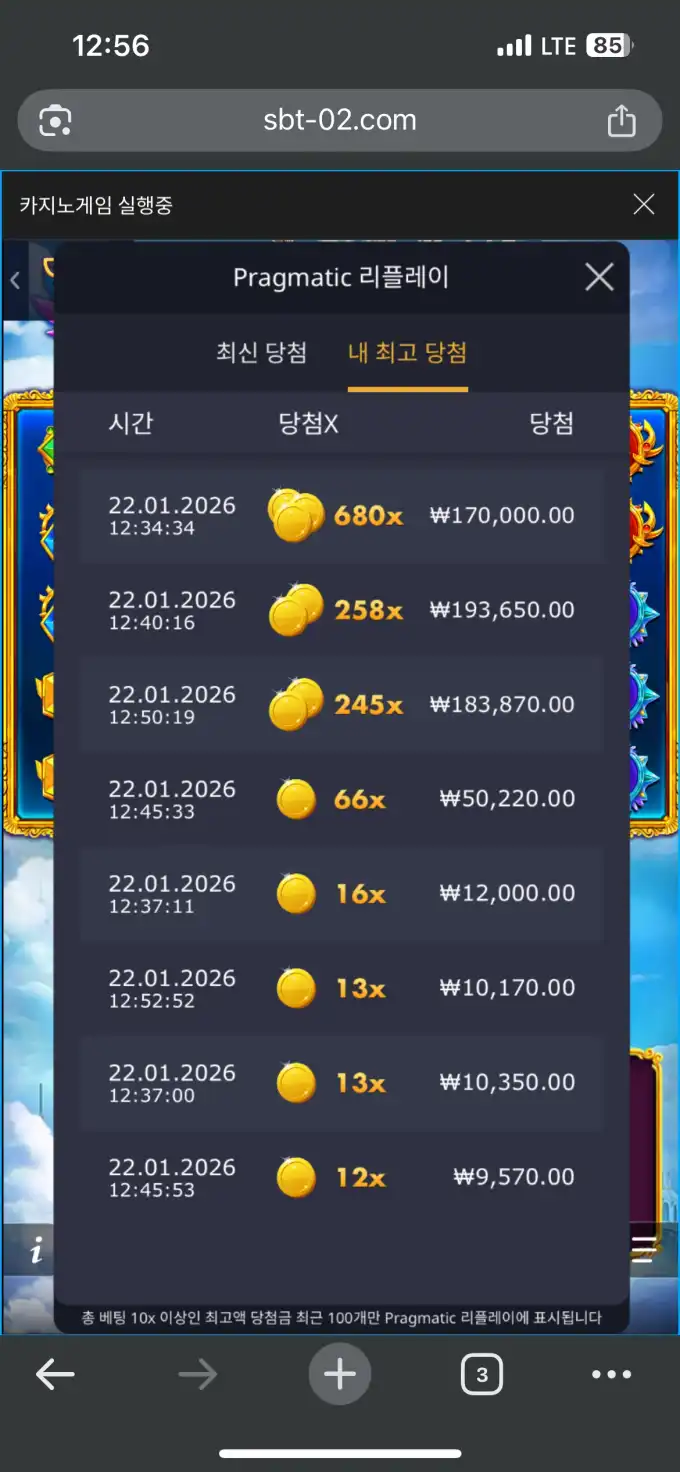
Task: Open the 680x win replay at 12:34:34
Action: coord(341,516)
